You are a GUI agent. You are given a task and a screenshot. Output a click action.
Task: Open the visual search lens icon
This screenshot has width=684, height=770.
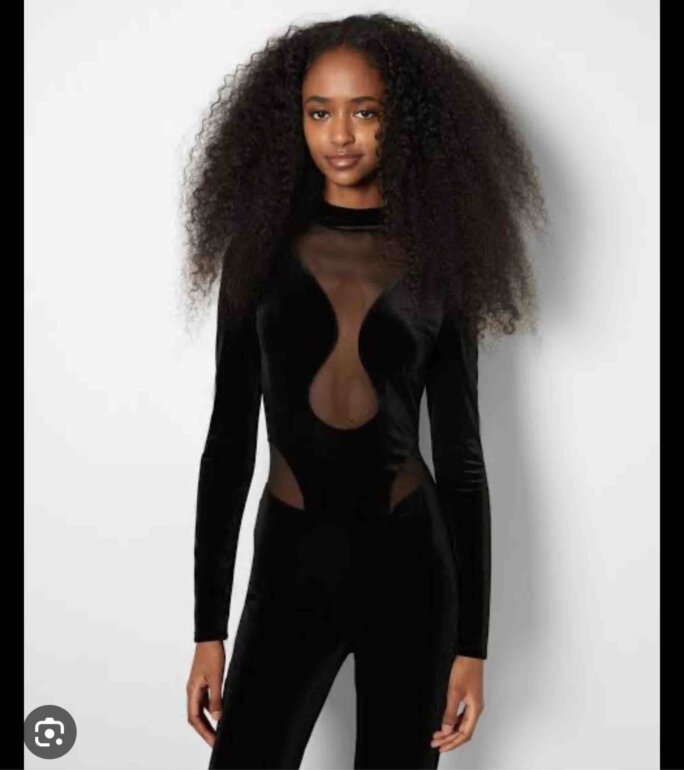[50, 732]
